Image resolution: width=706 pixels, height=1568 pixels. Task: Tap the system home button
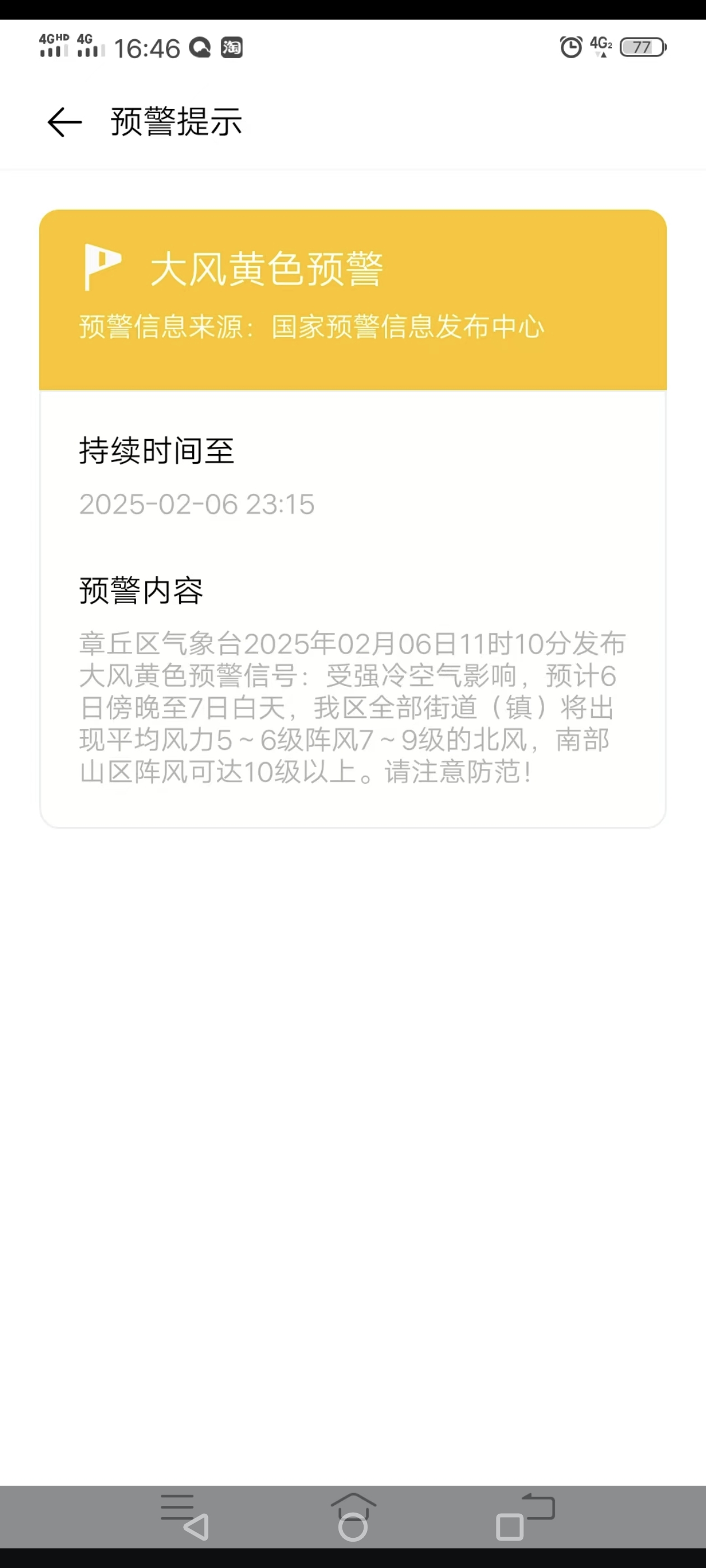(x=354, y=1517)
